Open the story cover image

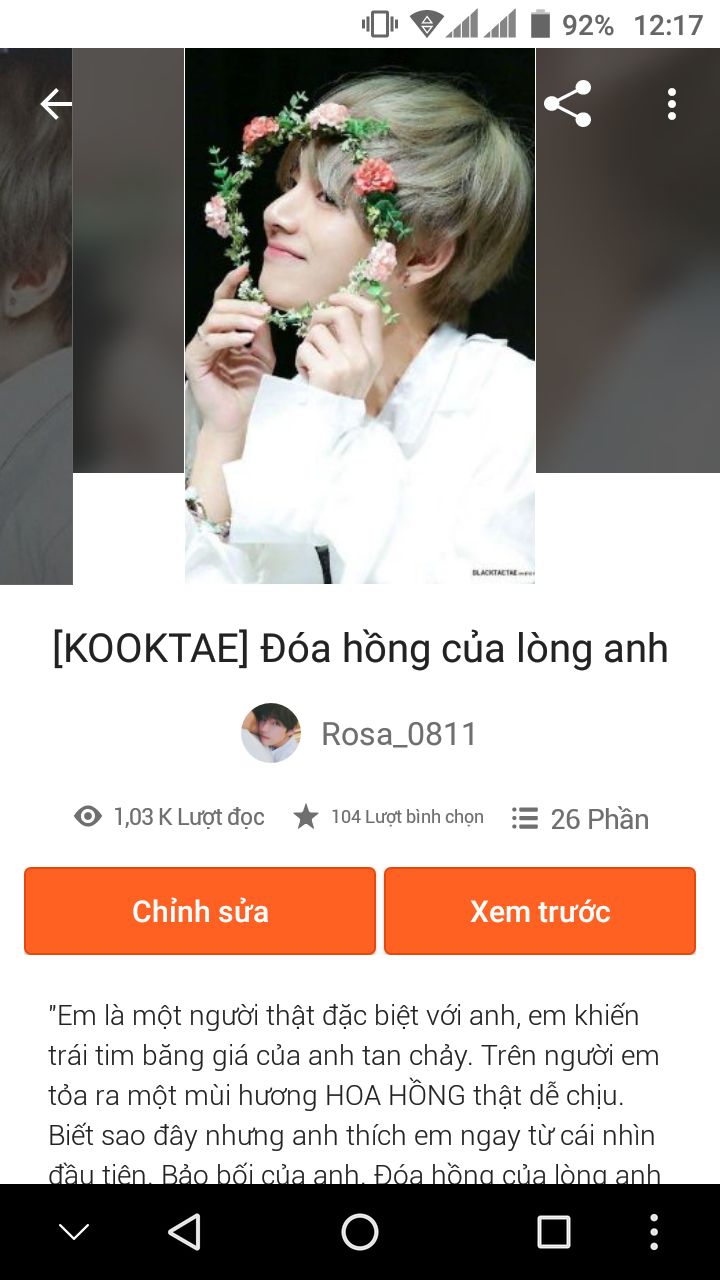tap(360, 315)
